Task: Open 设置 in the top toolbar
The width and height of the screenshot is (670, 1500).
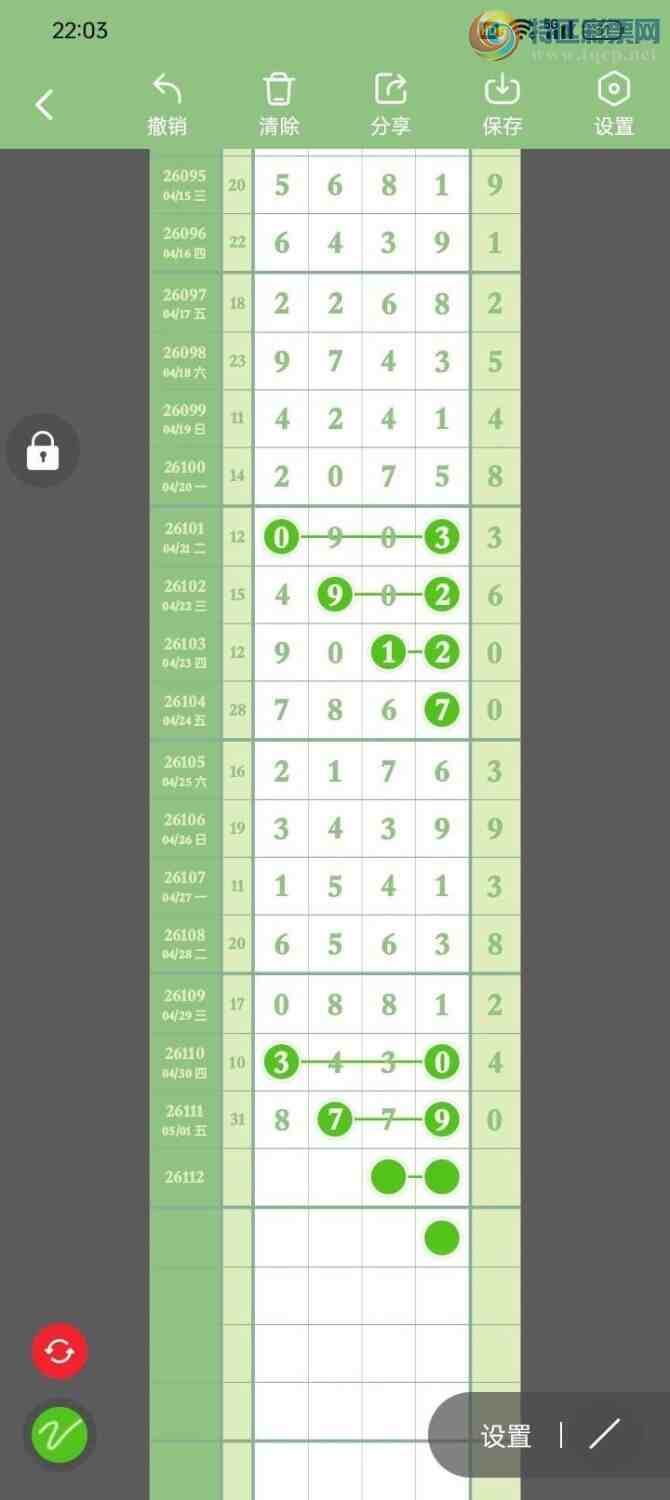Action: click(614, 105)
